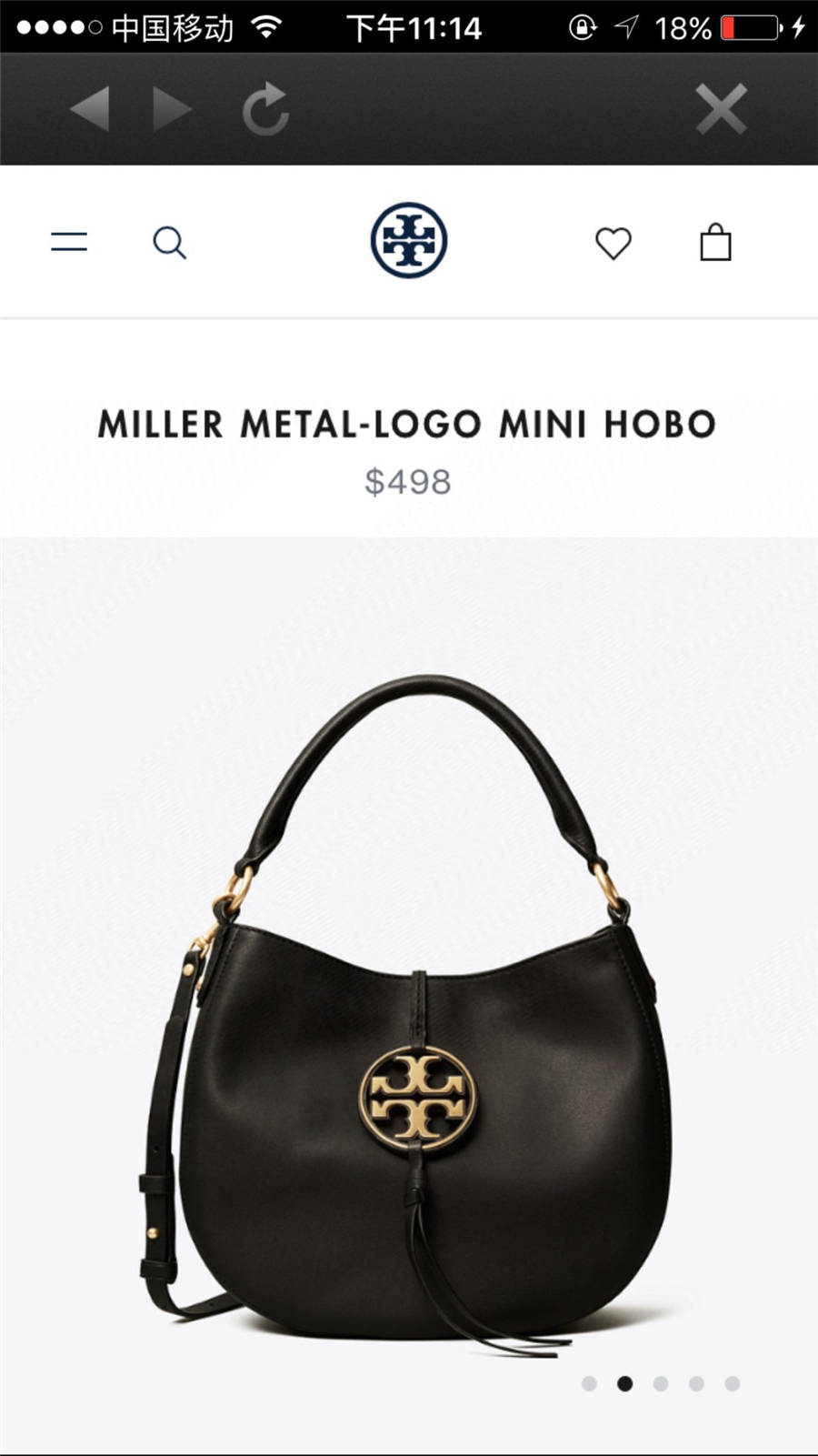The image size is (818, 1456).
Task: Reload the current web page
Action: (x=265, y=109)
